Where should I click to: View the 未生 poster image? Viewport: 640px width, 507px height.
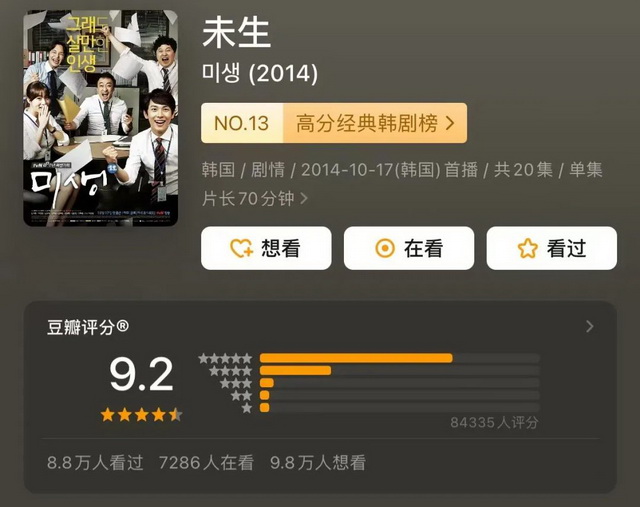coord(100,118)
